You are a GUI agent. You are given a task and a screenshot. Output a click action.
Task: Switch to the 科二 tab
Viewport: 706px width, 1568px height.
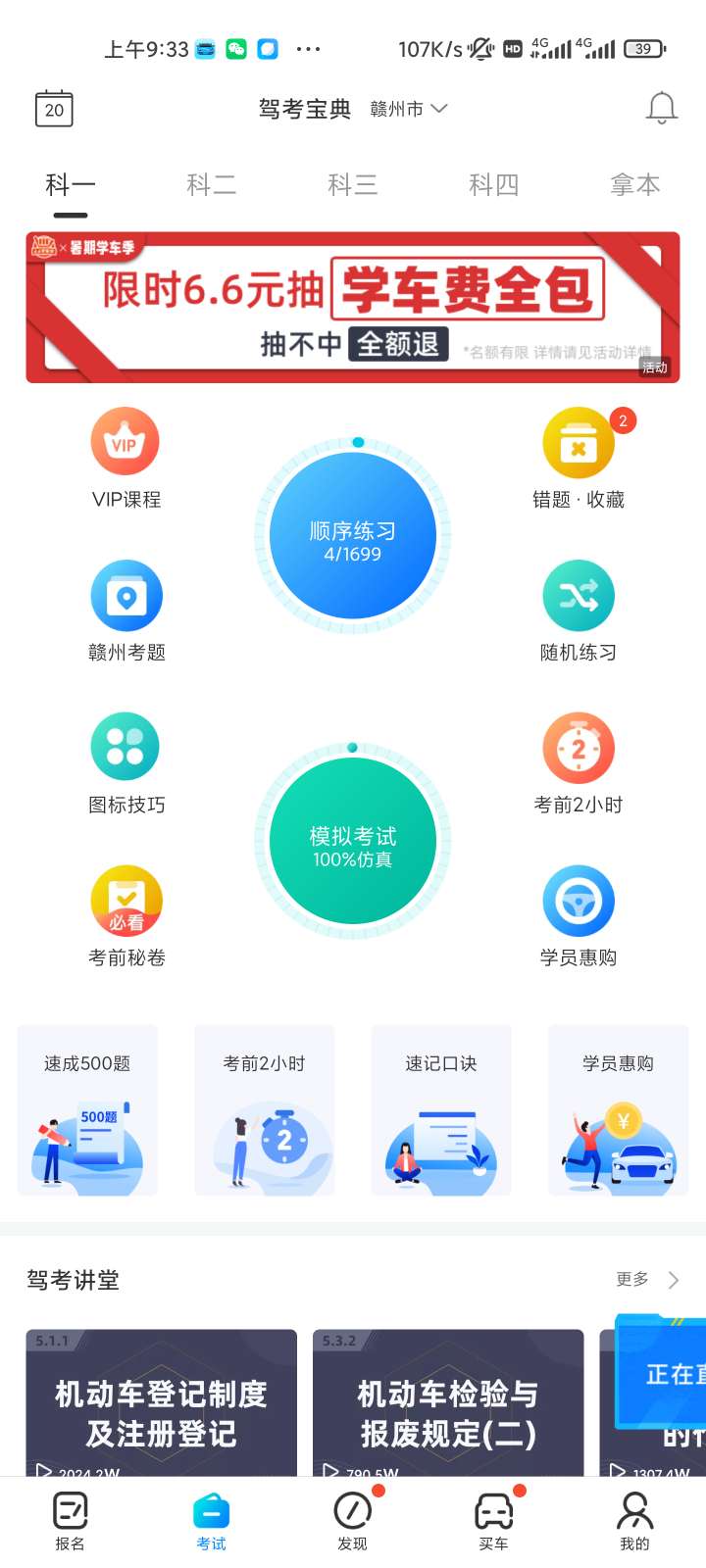(x=212, y=184)
